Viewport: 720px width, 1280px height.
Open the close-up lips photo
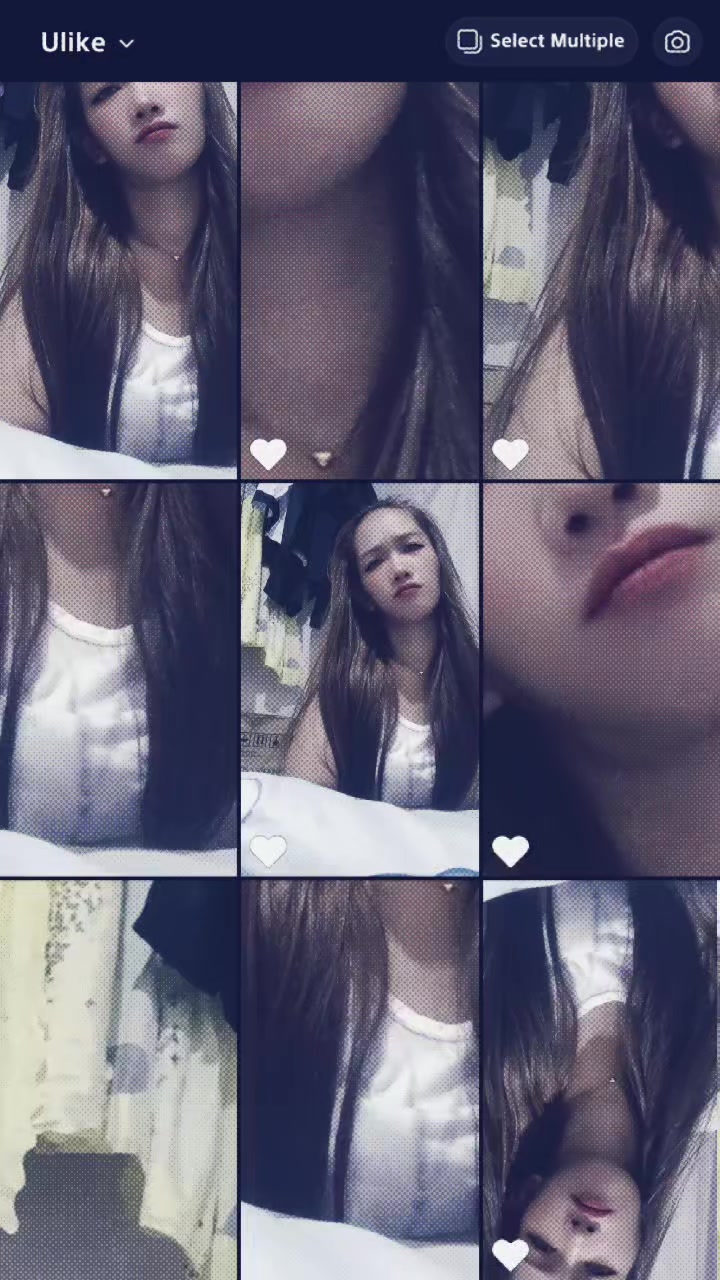[601, 679]
